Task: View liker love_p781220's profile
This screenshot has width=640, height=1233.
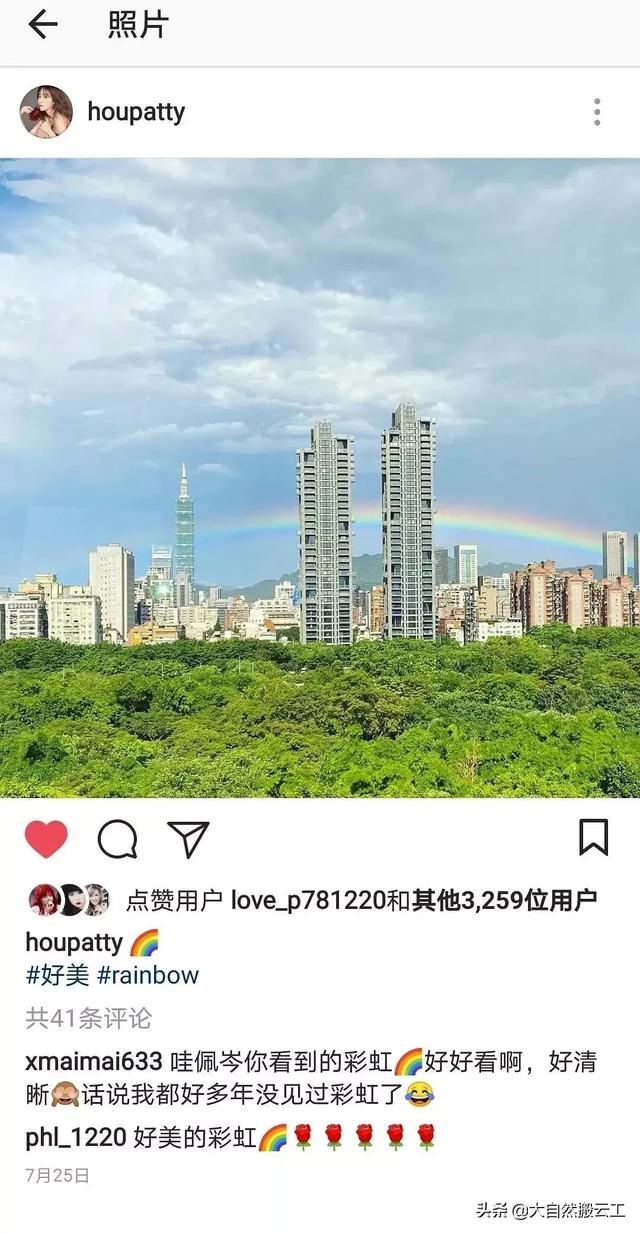Action: (308, 900)
